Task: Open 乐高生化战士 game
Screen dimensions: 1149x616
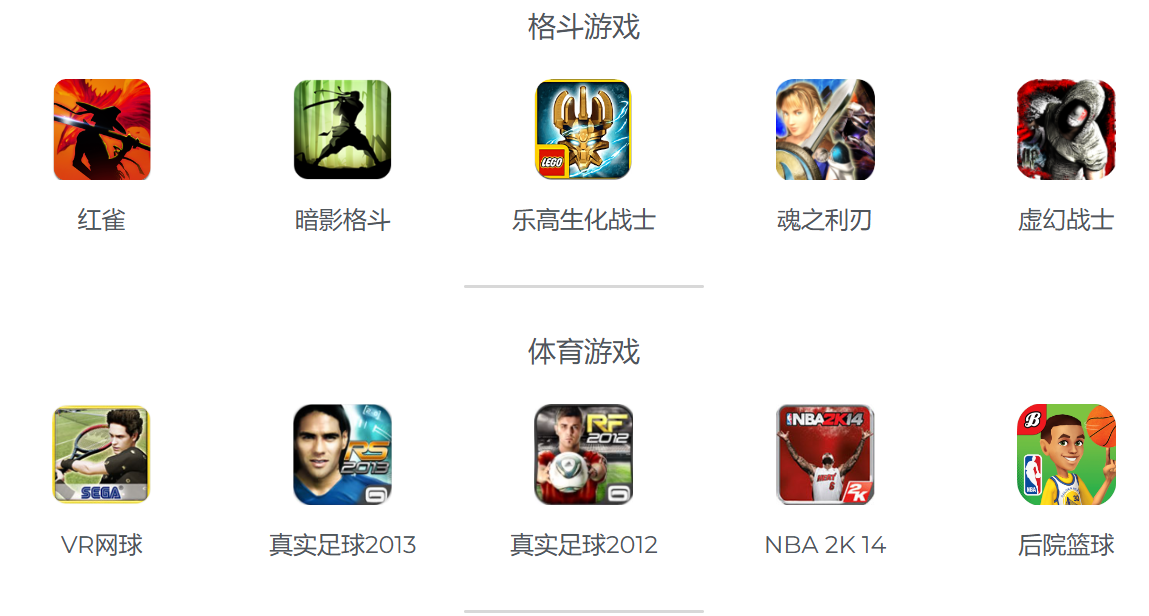Action: pos(583,130)
